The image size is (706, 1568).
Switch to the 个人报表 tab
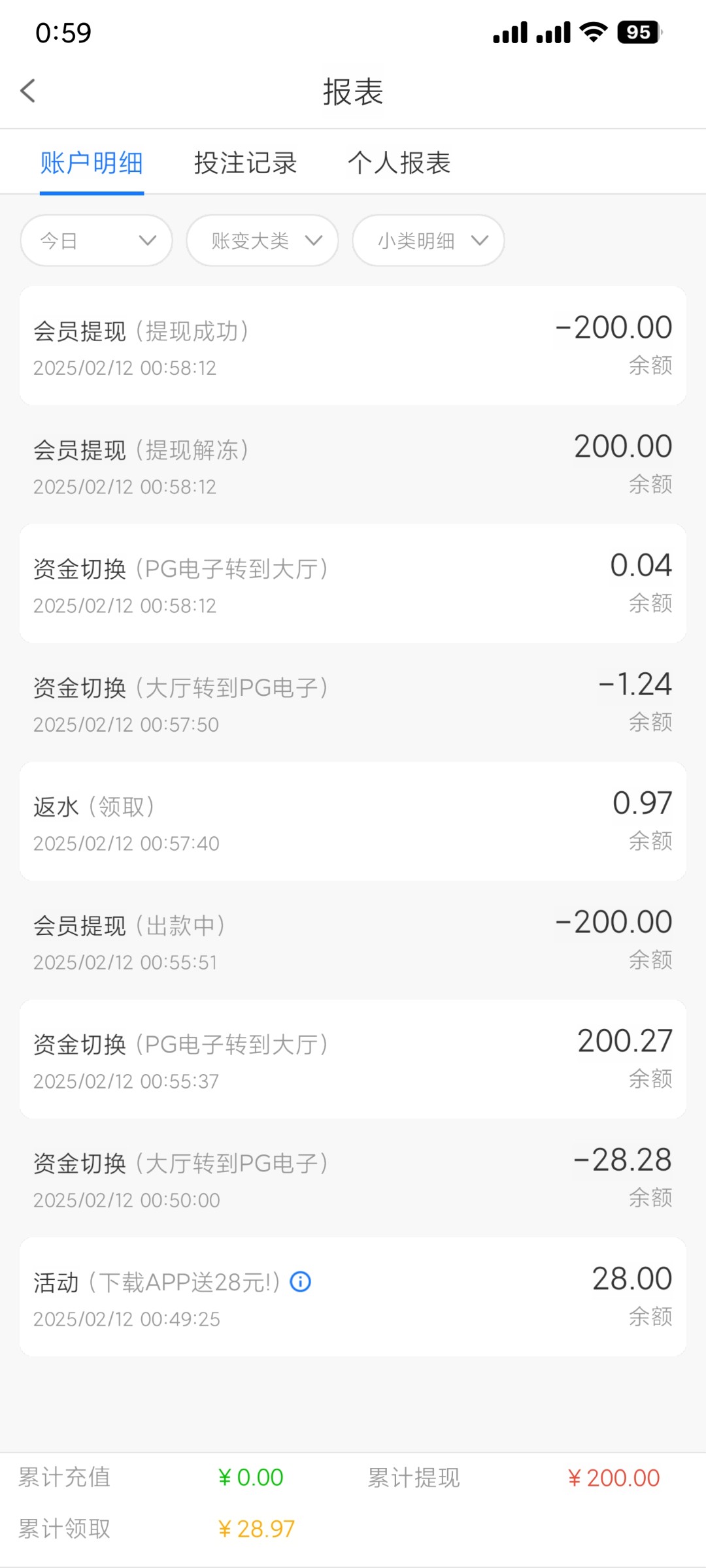point(399,163)
